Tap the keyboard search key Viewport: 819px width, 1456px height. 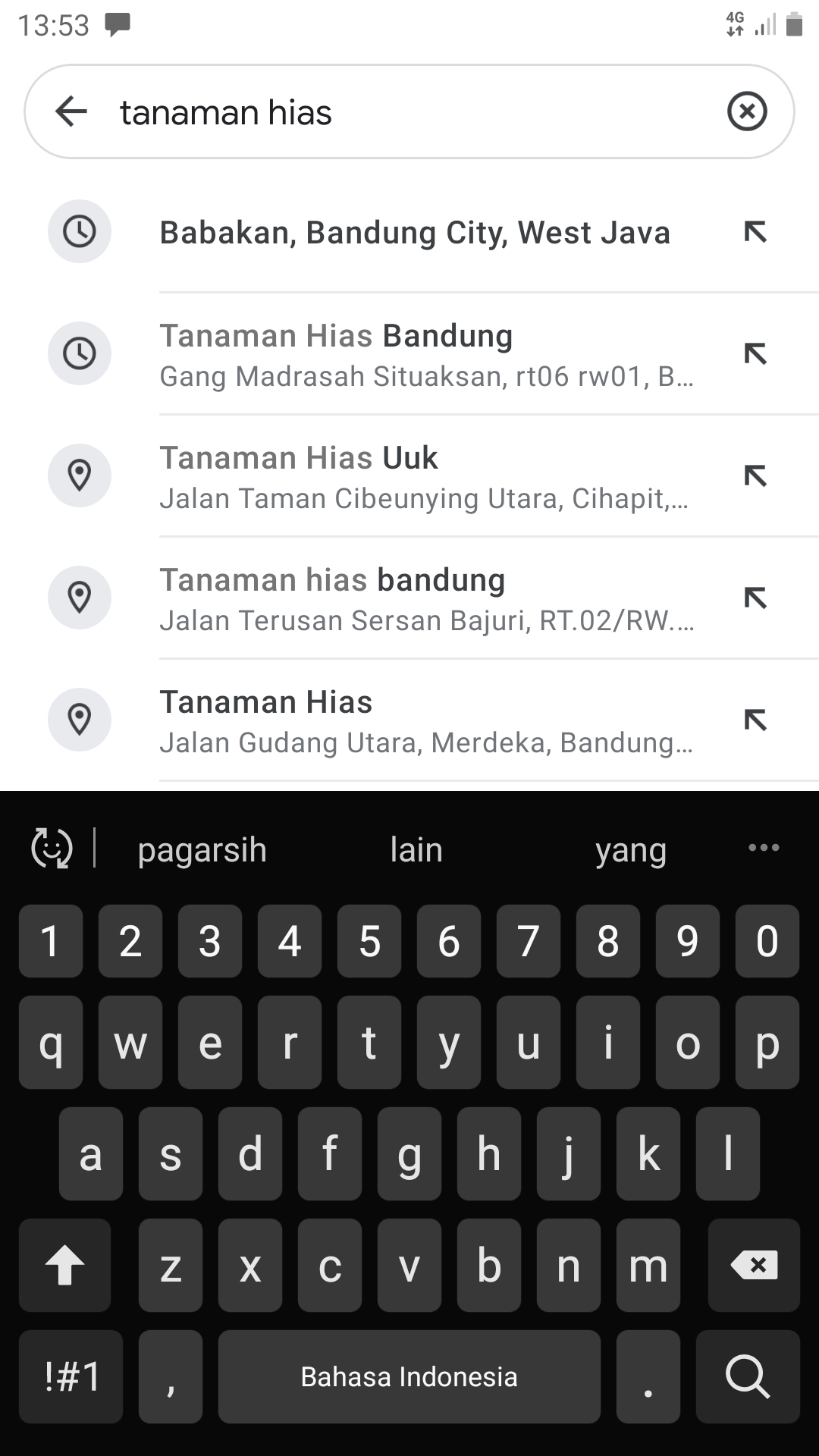[x=748, y=1376]
